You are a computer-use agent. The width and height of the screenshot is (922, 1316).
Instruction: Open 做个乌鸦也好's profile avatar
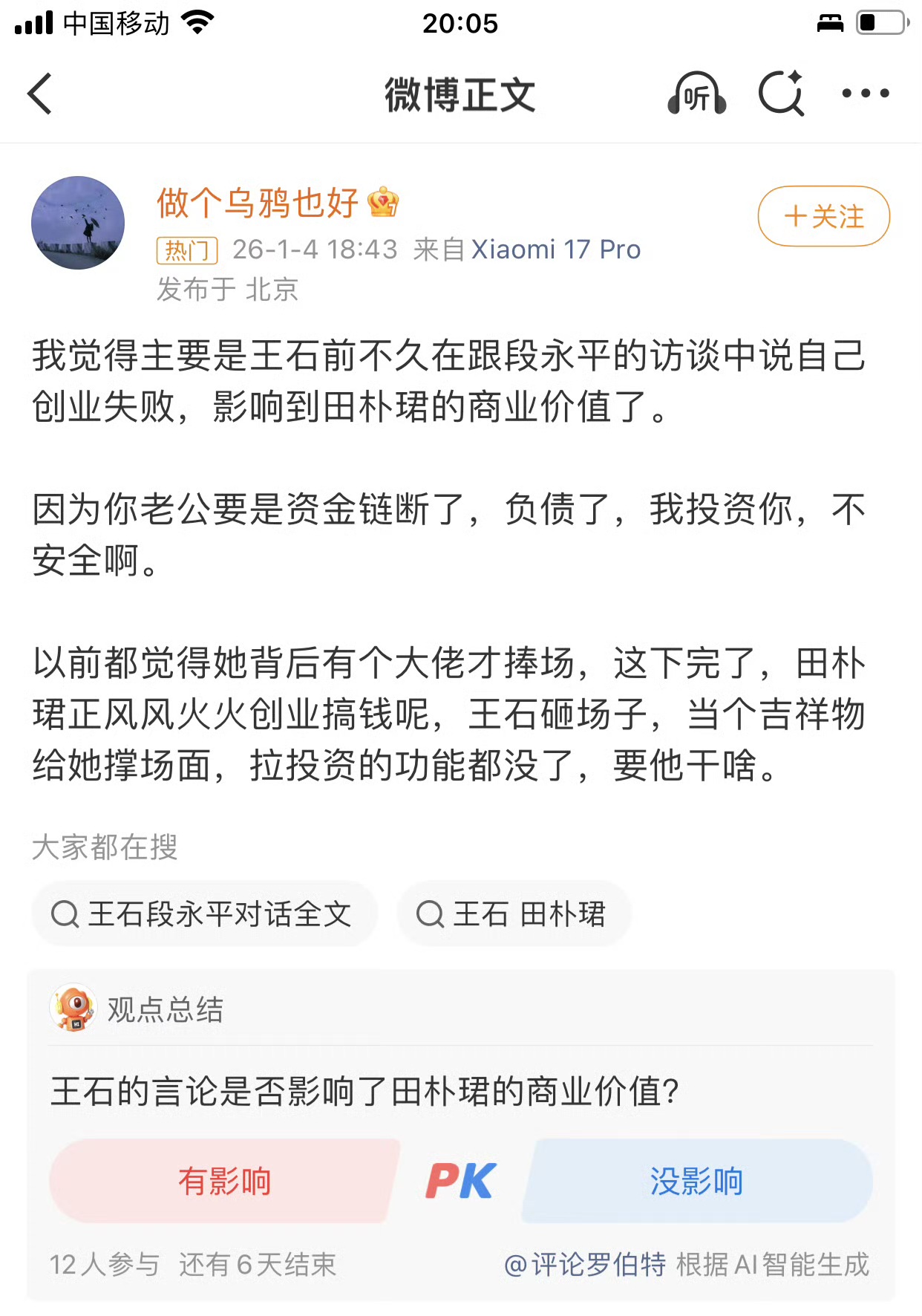pos(78,223)
